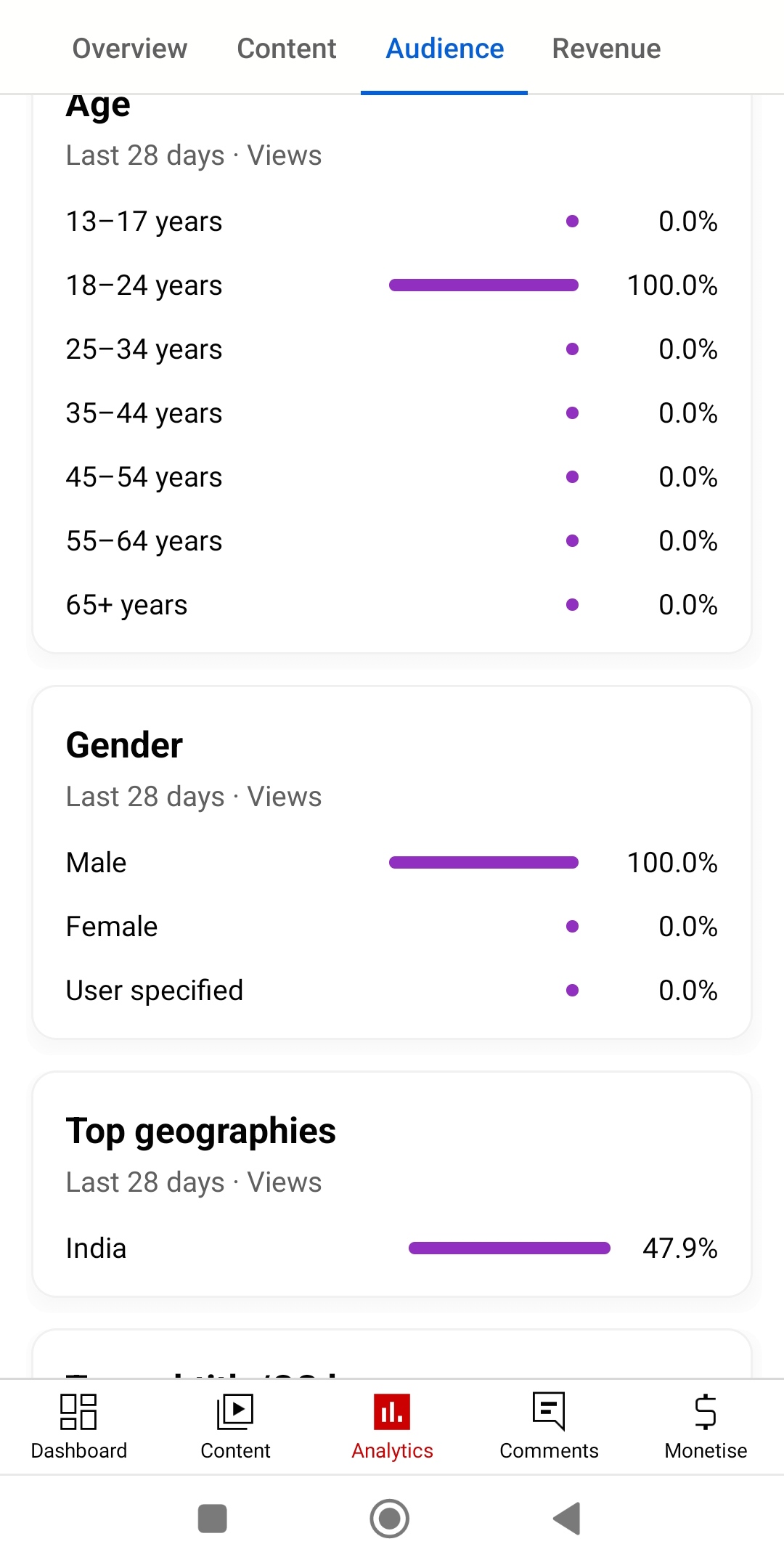This screenshot has width=784, height=1568.
Task: Open the Top geographies card
Action: coord(392,1184)
